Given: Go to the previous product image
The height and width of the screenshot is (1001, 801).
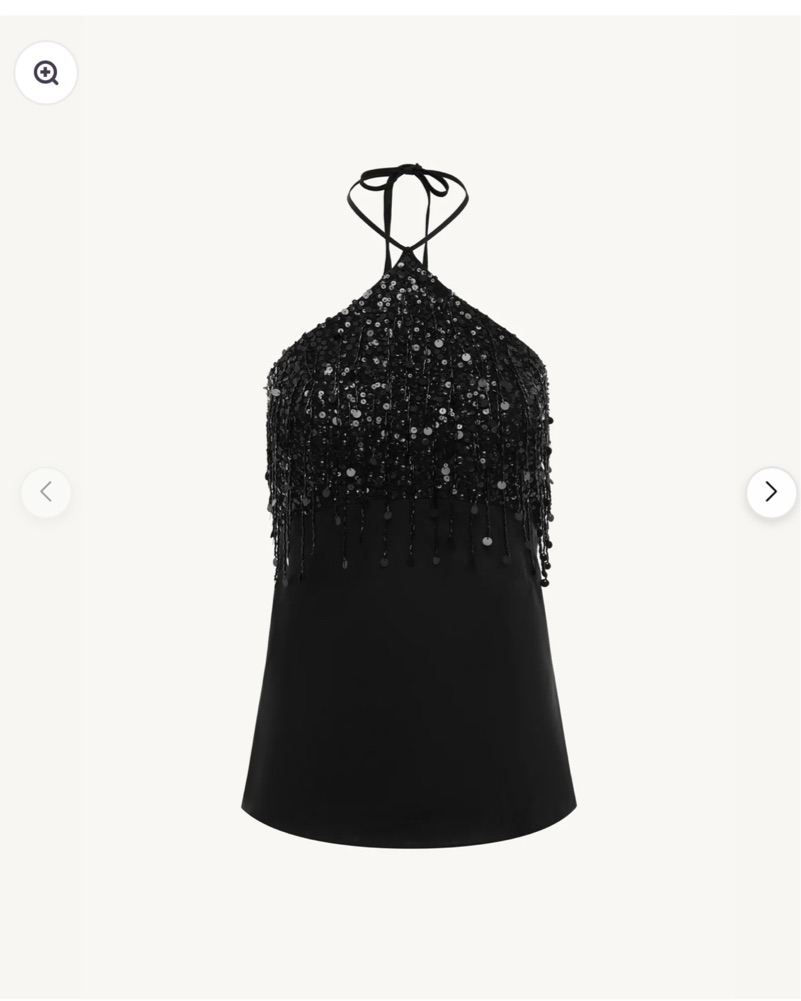Looking at the screenshot, I should [46, 492].
